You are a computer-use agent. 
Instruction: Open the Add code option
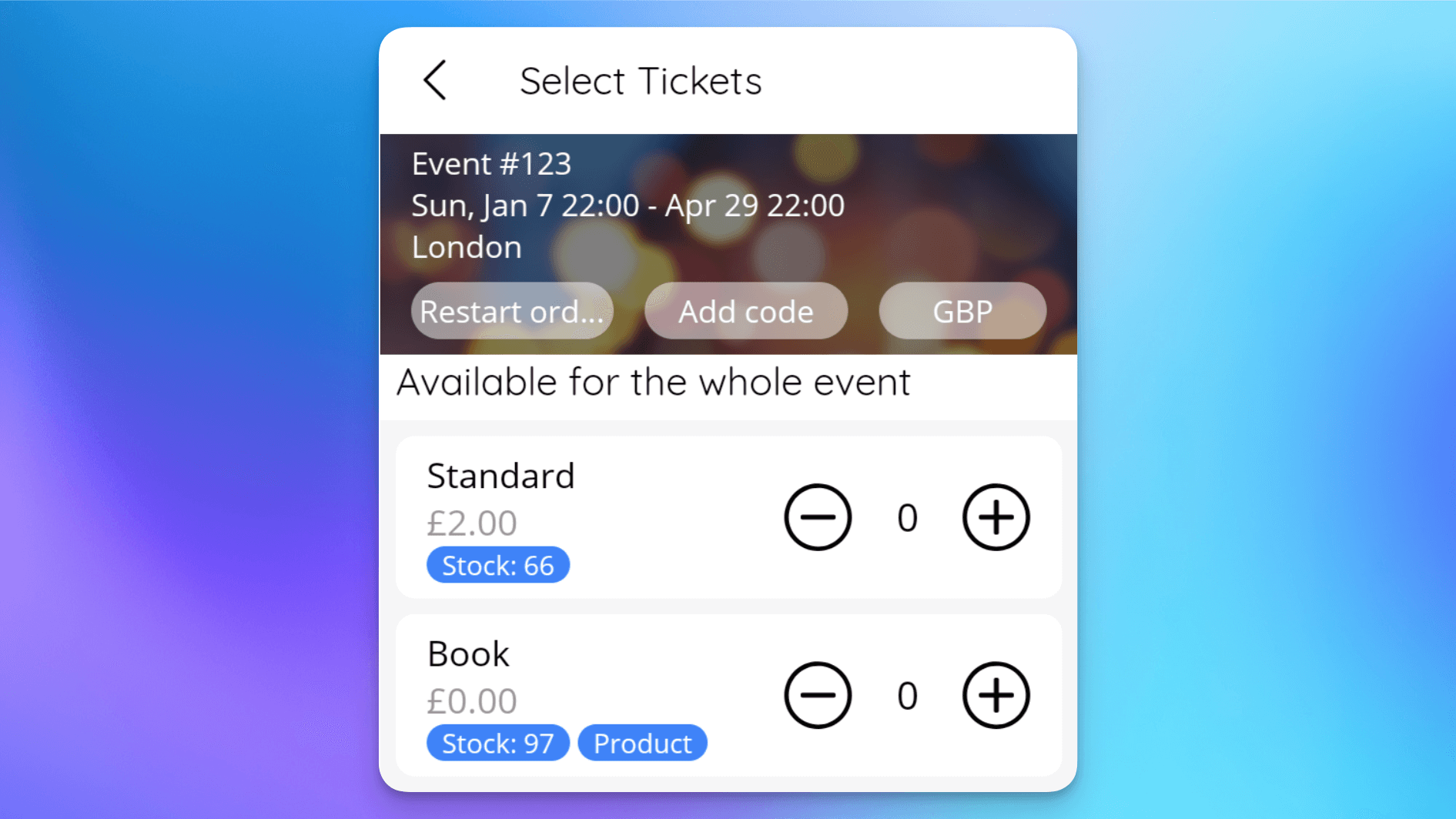(x=745, y=311)
